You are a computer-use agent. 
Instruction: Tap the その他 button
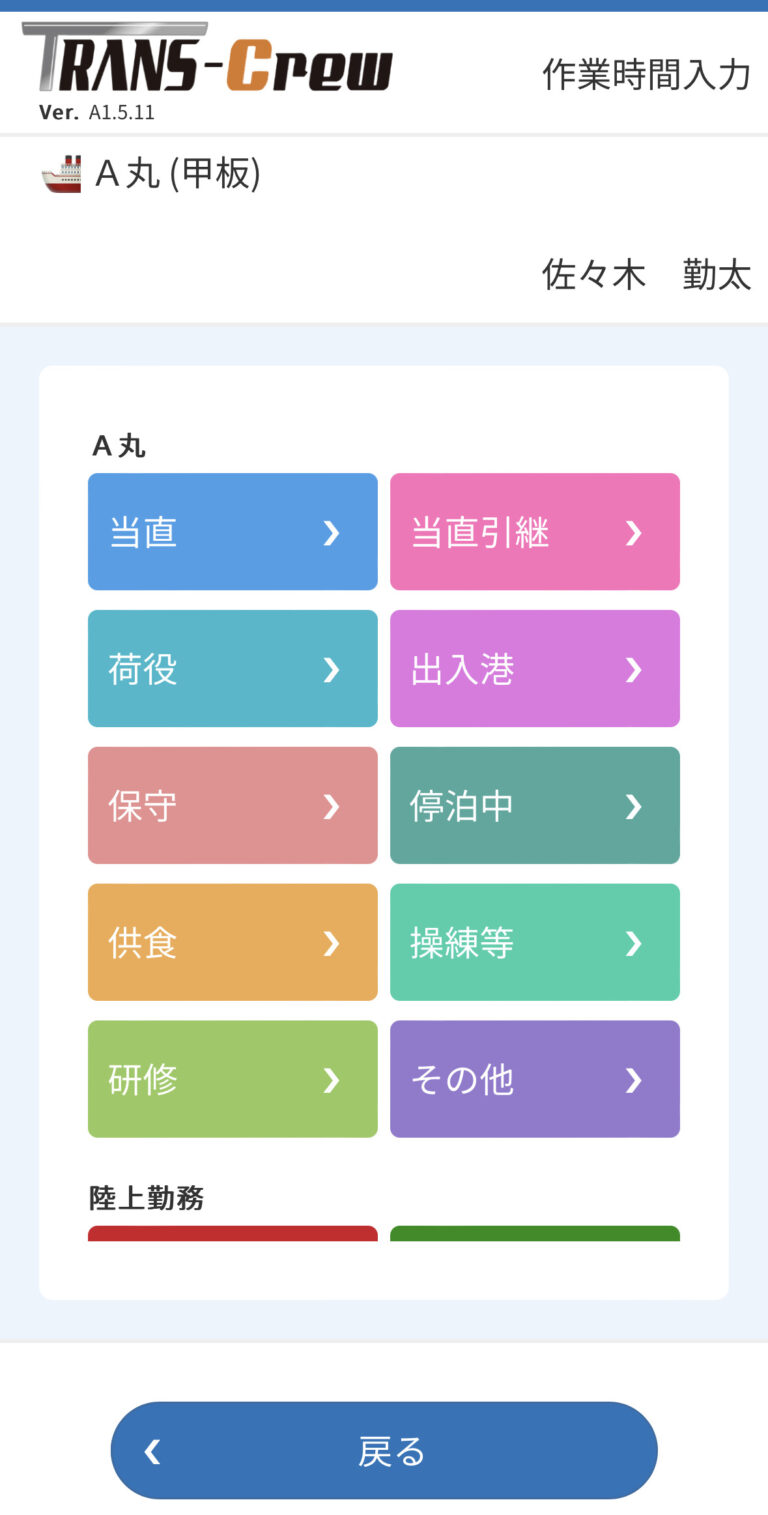tap(534, 1079)
